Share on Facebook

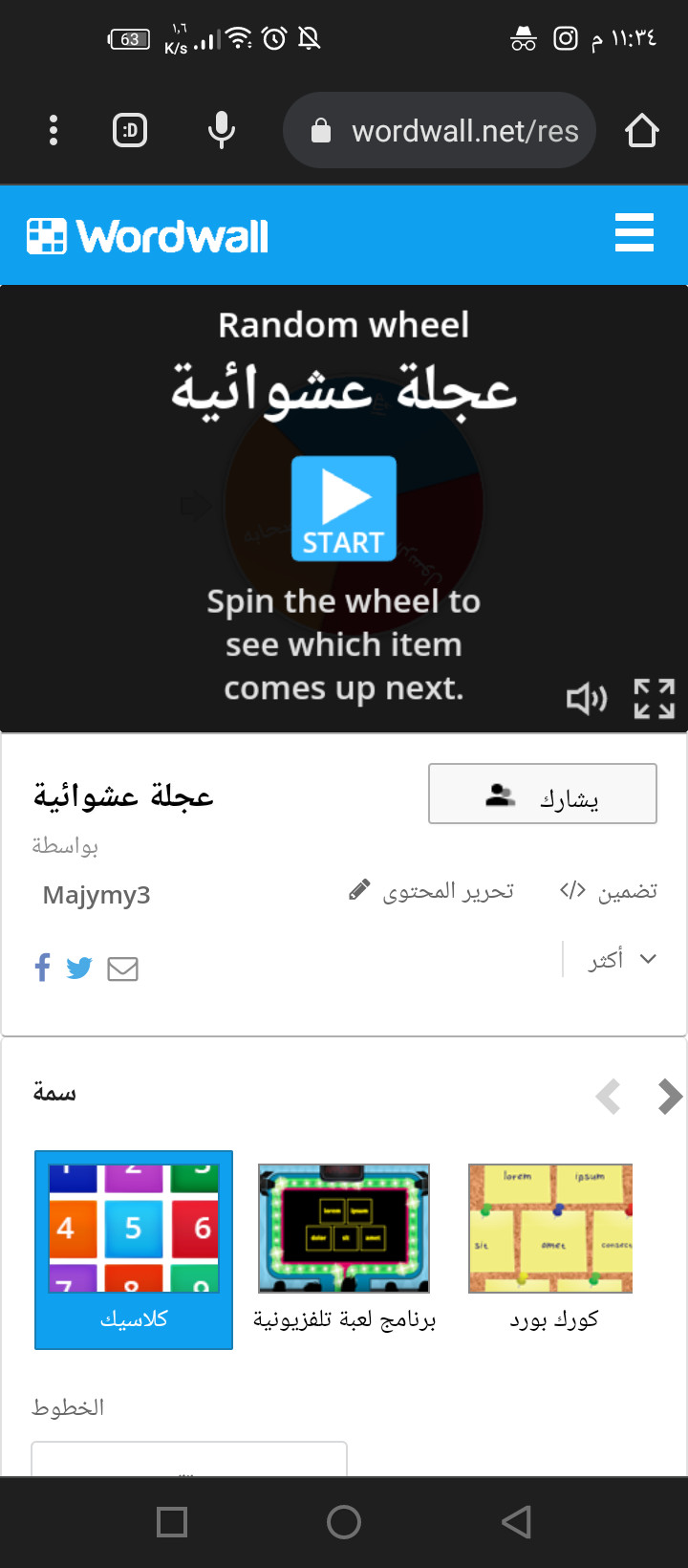point(42,968)
